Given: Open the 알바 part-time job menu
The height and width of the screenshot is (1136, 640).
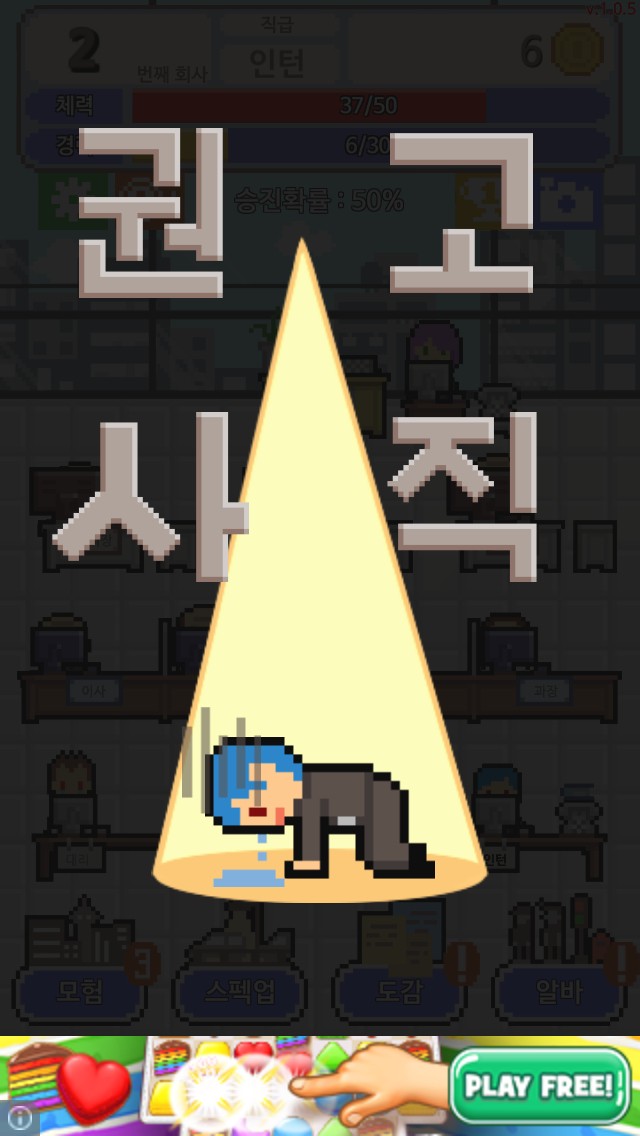Looking at the screenshot, I should [560, 990].
